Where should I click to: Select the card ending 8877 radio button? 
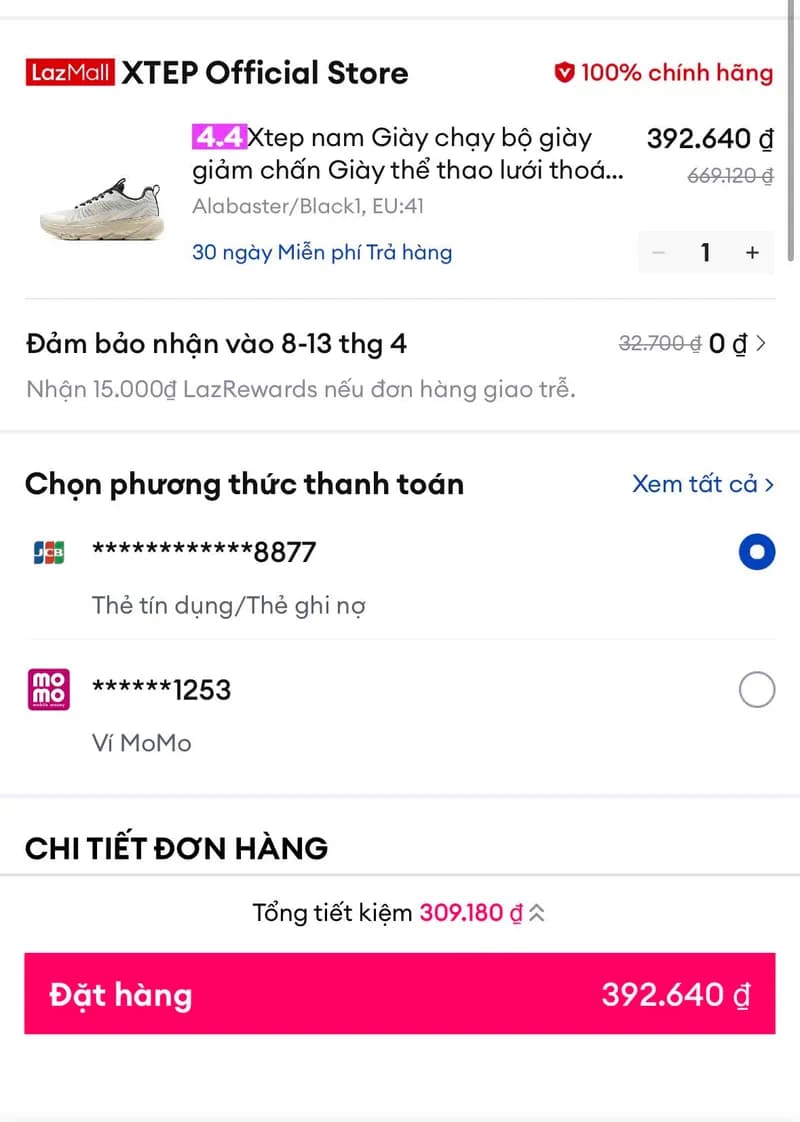(757, 551)
